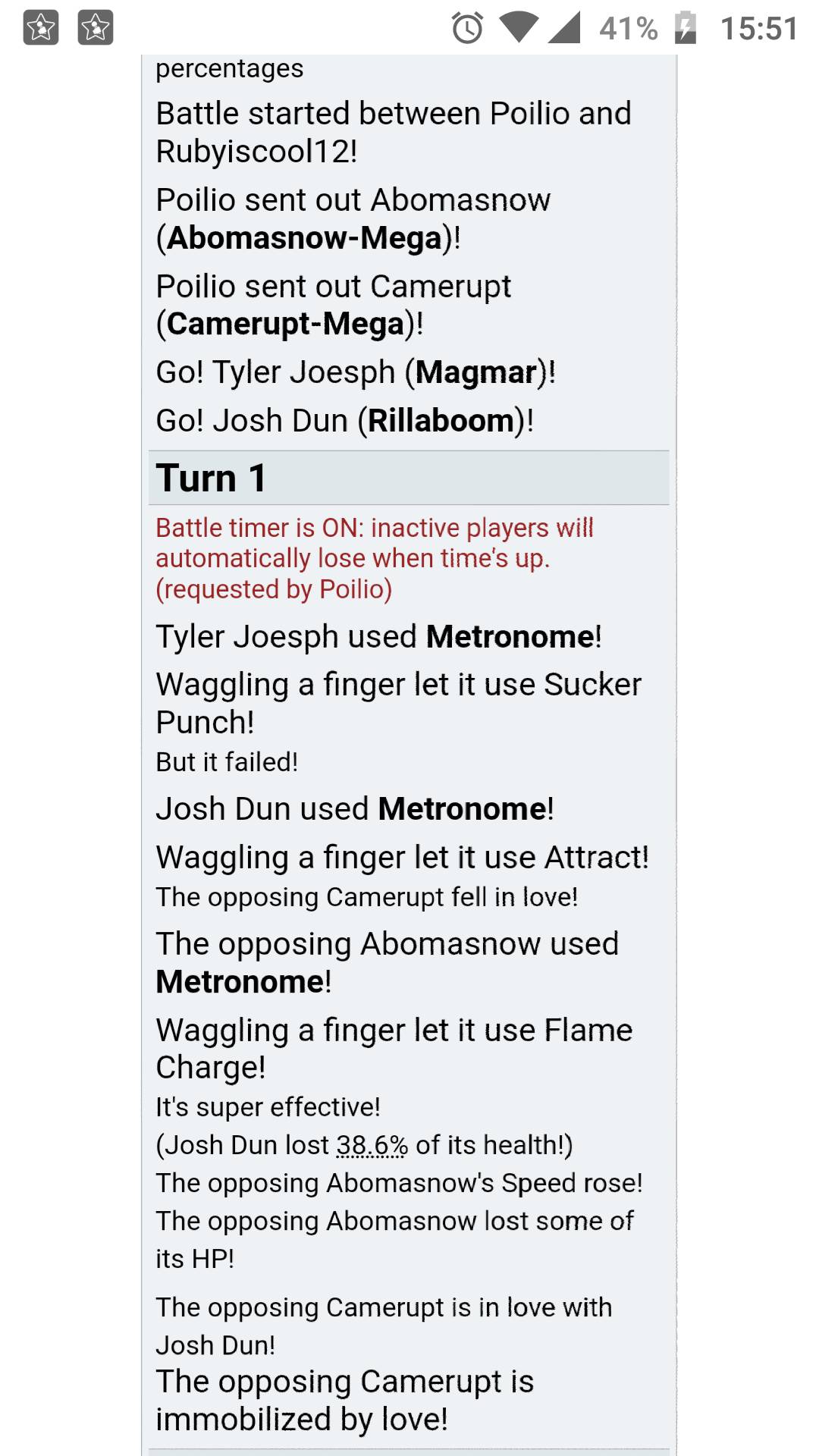Tap the dotted-underlined 38.6% health value

372,1145
